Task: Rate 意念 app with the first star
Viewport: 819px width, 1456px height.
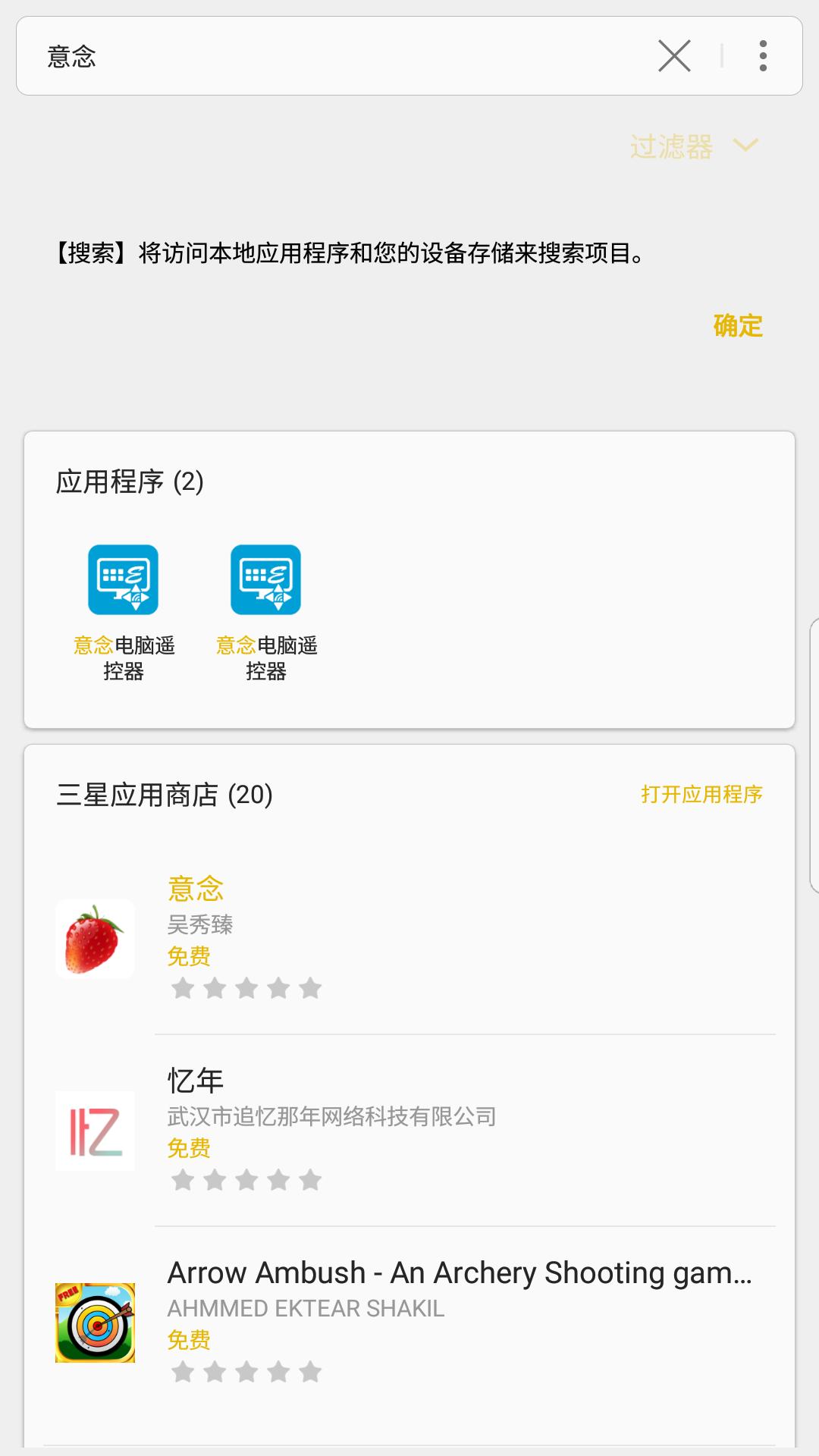Action: click(182, 987)
